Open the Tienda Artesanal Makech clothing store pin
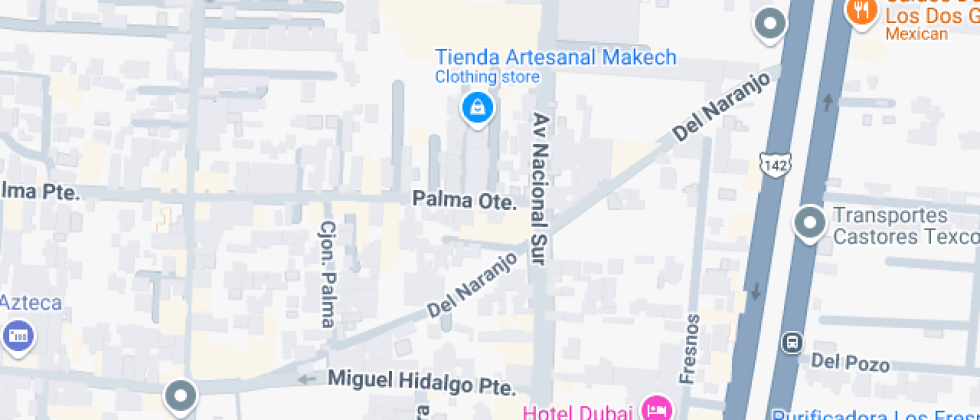Viewport: 980px width, 420px height. tap(478, 107)
